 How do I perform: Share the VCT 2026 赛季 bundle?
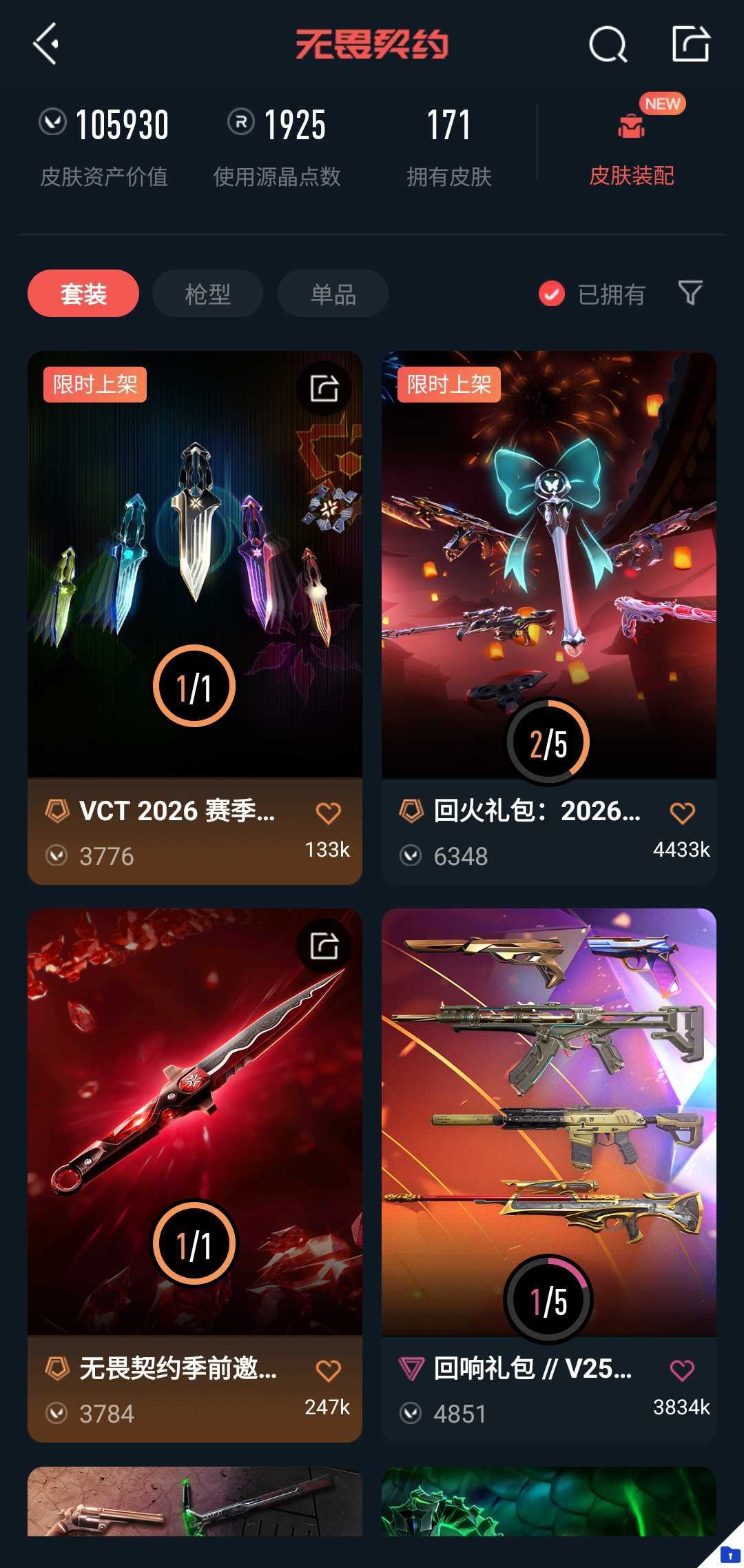pos(324,388)
